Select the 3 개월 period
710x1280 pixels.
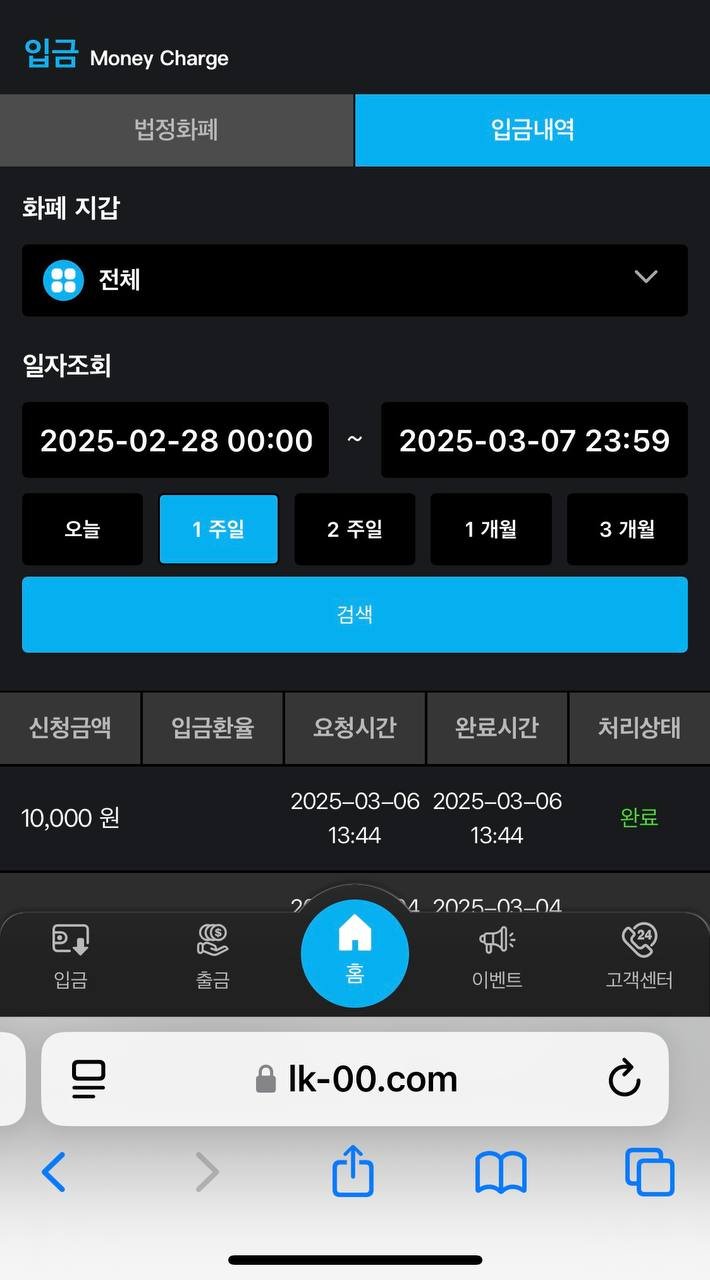pos(627,529)
